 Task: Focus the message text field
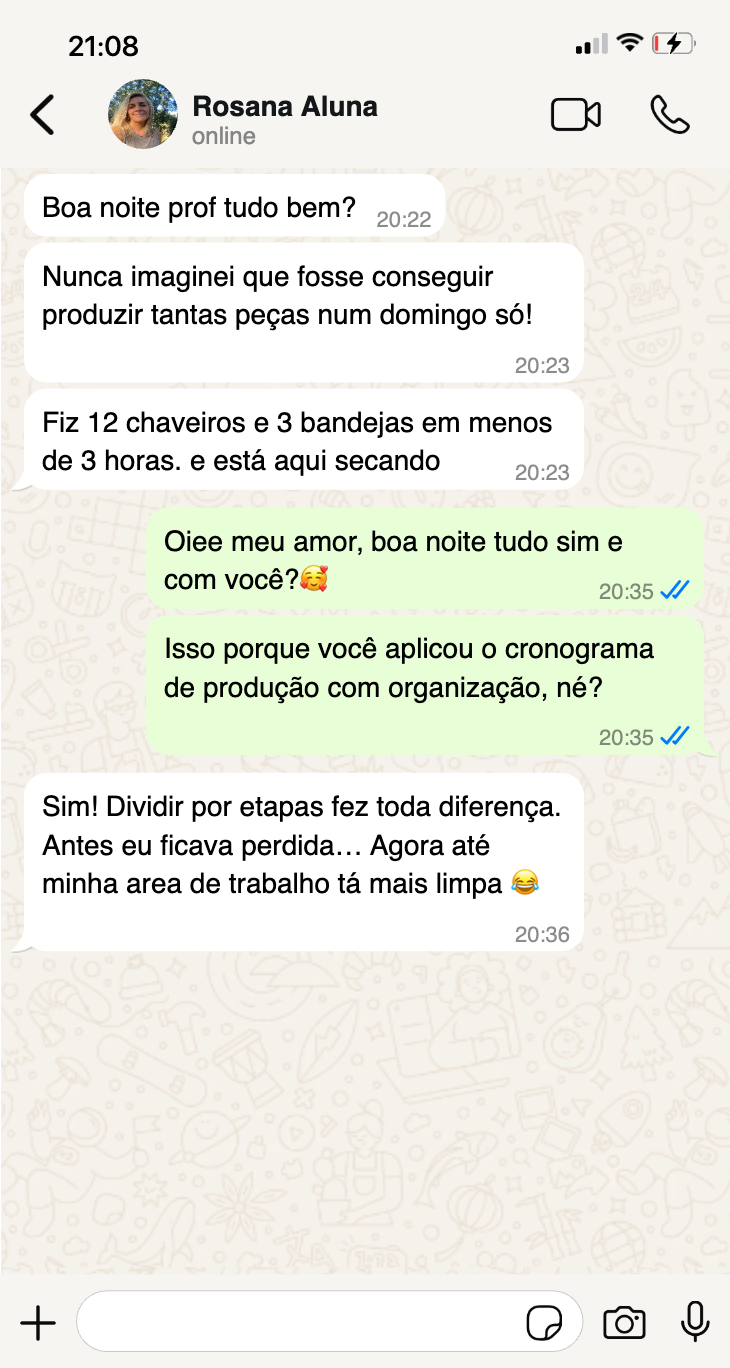click(x=300, y=1322)
